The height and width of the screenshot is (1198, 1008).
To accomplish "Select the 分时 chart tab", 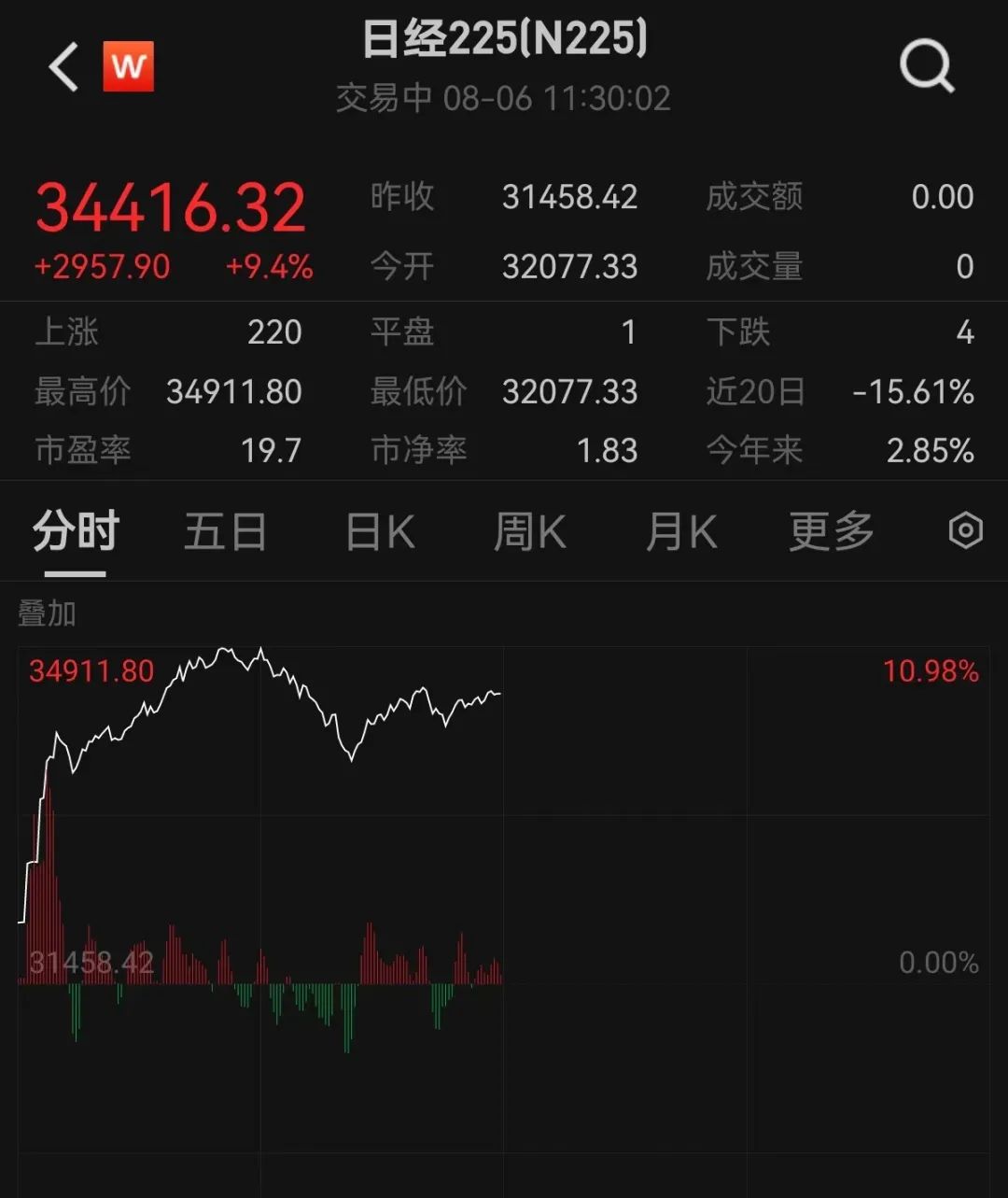I will 76,532.
